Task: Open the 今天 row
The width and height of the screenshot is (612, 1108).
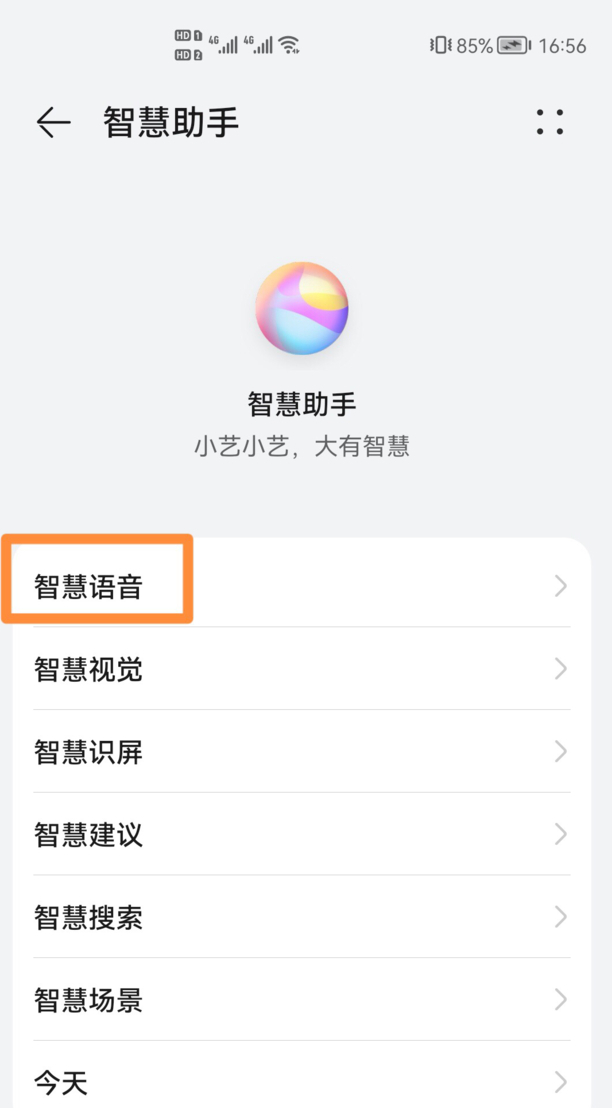Action: [300, 1081]
